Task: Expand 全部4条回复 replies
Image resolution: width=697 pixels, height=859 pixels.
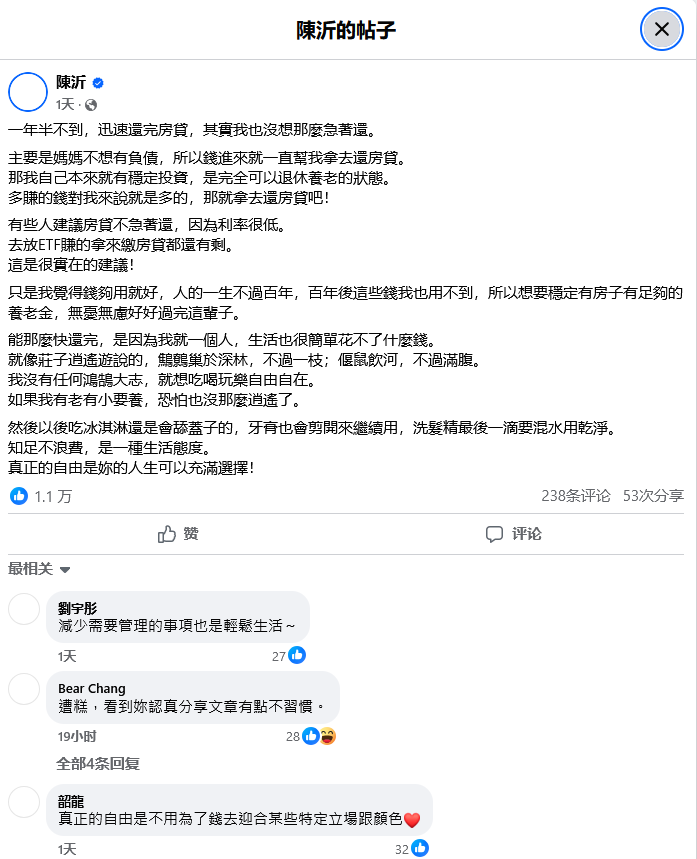Action: point(98,763)
